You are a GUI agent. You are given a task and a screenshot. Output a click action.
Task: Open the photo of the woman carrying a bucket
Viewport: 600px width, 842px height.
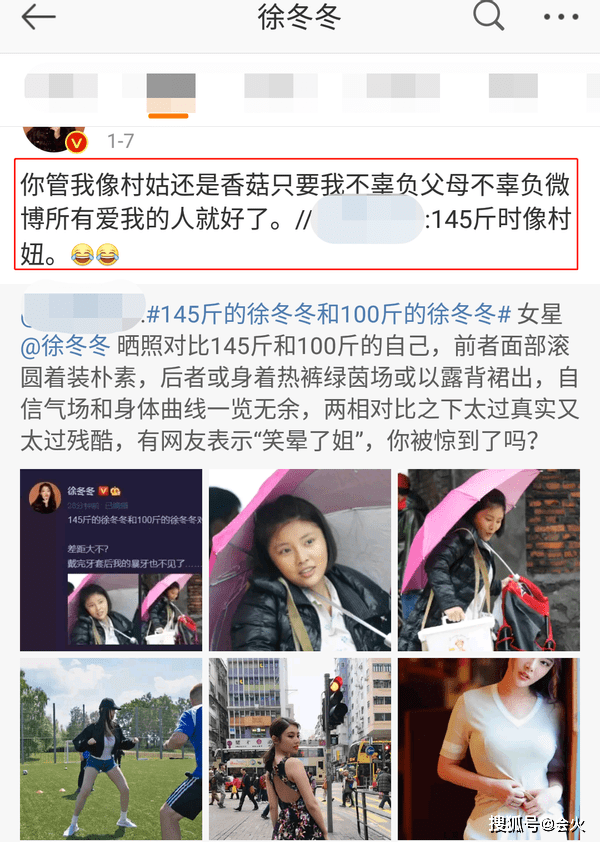[488, 560]
